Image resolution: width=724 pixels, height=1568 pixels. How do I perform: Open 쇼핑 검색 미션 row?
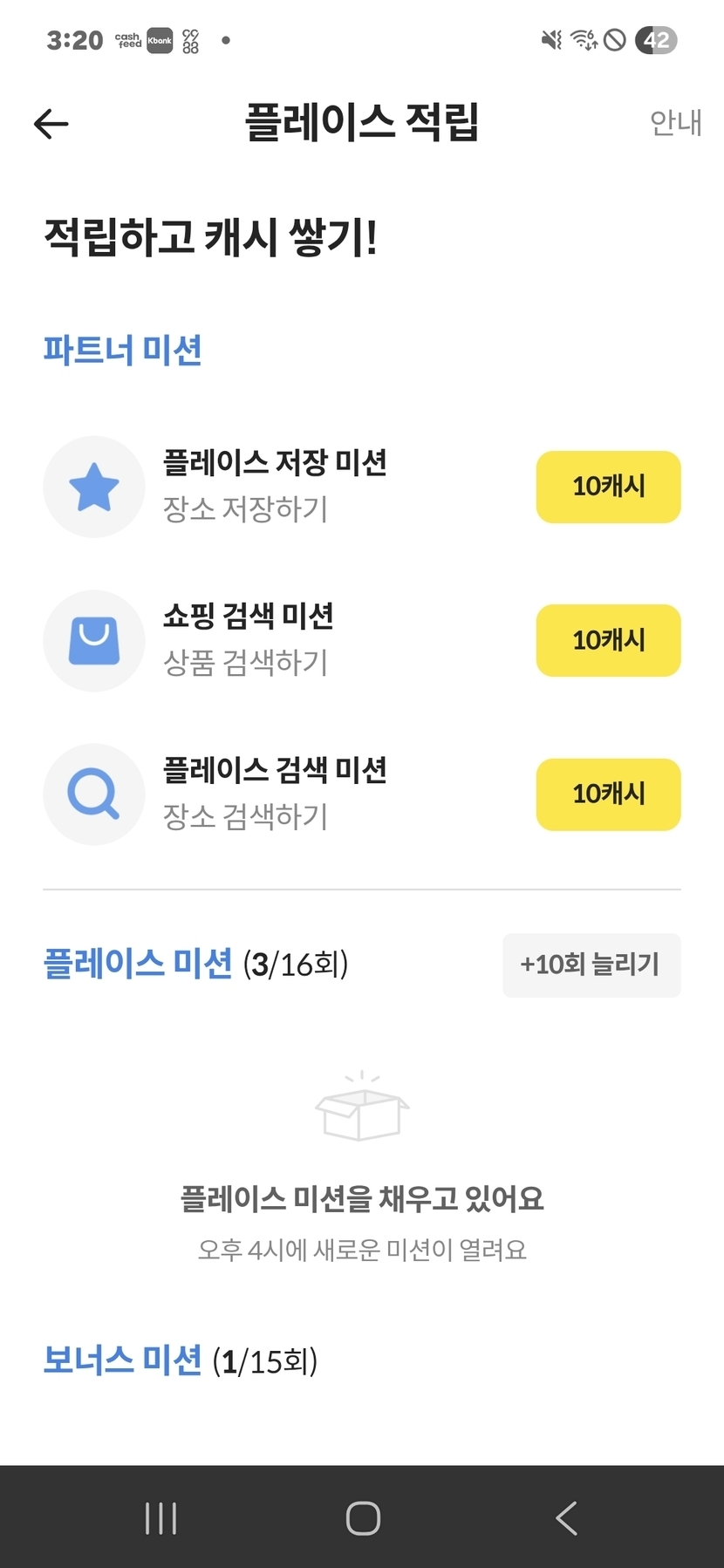[x=248, y=639]
